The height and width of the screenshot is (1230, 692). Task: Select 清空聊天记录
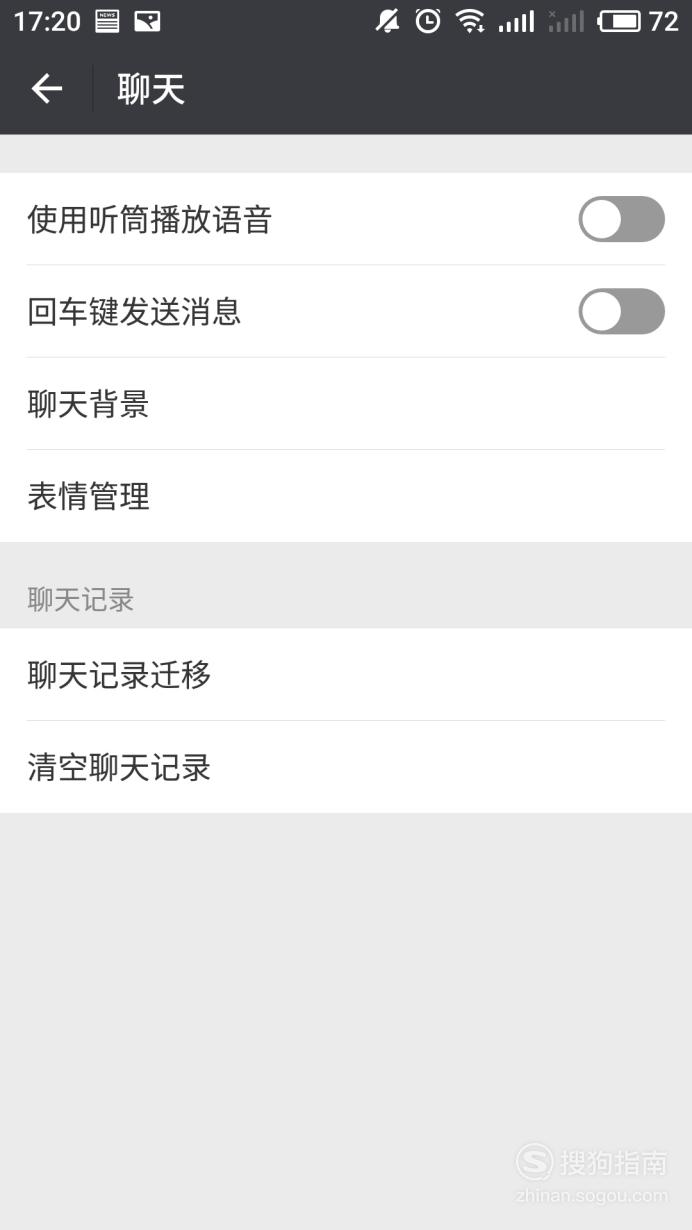coord(346,767)
